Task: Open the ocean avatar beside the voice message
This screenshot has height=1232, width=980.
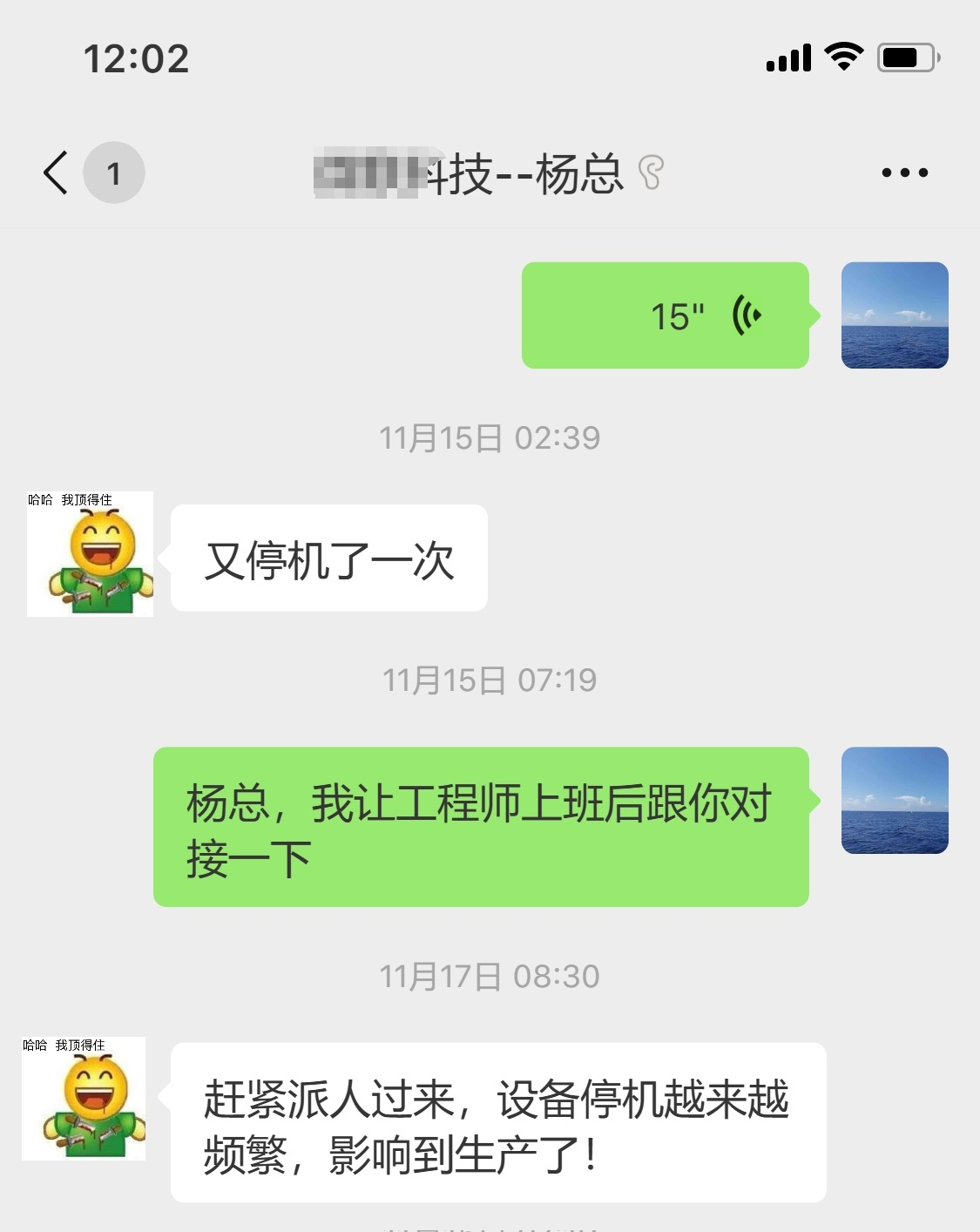Action: pos(895,315)
